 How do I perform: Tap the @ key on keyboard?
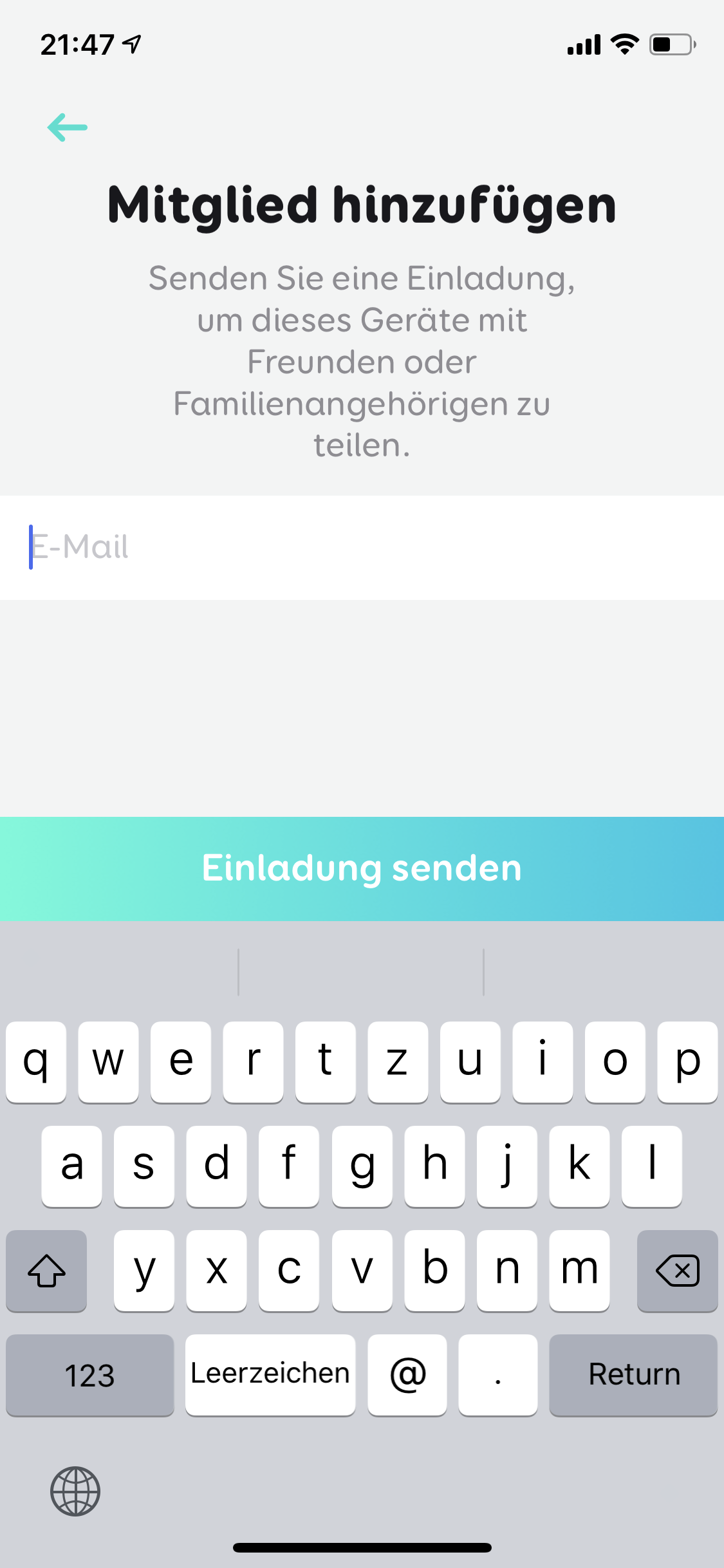(407, 1374)
